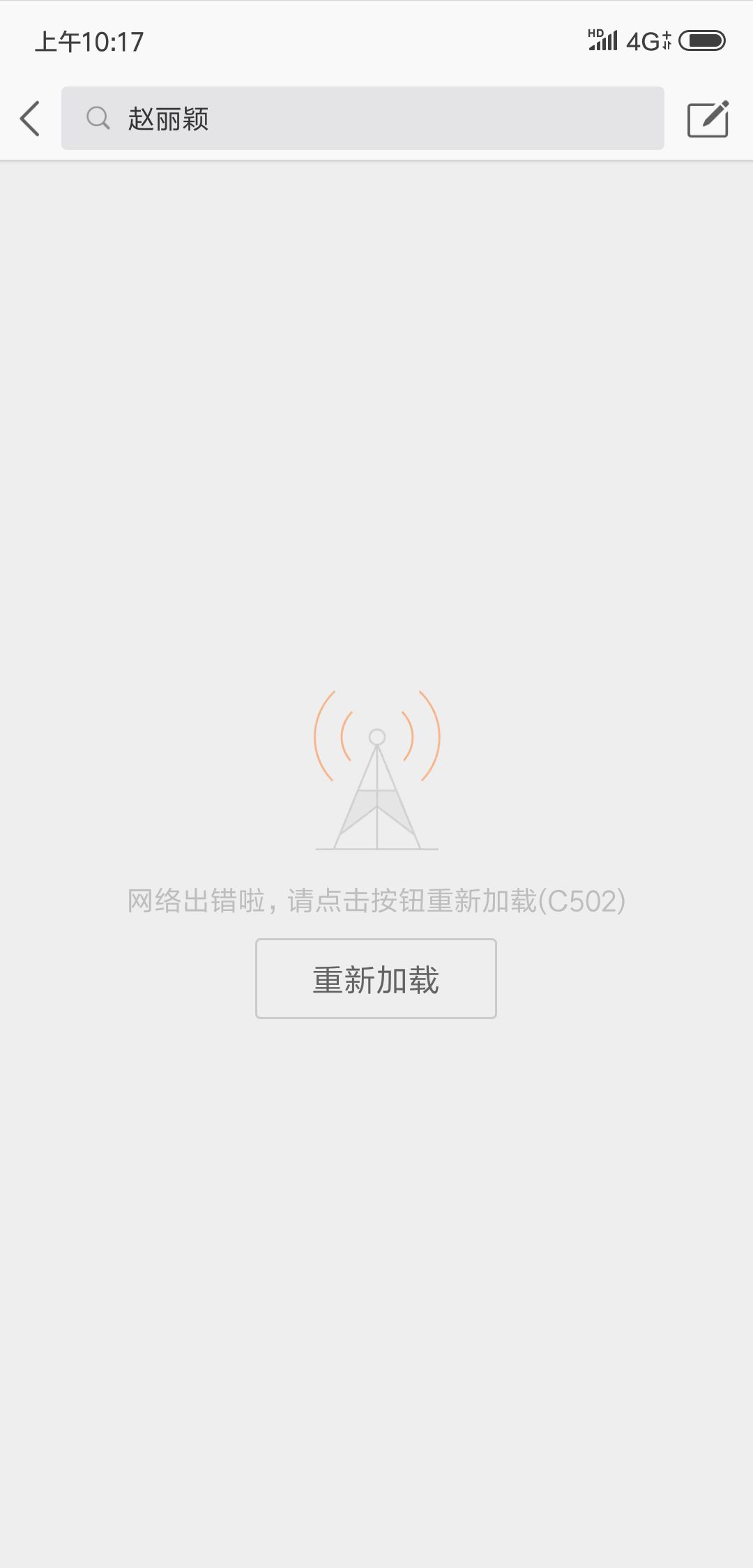This screenshot has height=1568, width=753.
Task: Tap the 重新加载 reload button
Action: tap(376, 979)
